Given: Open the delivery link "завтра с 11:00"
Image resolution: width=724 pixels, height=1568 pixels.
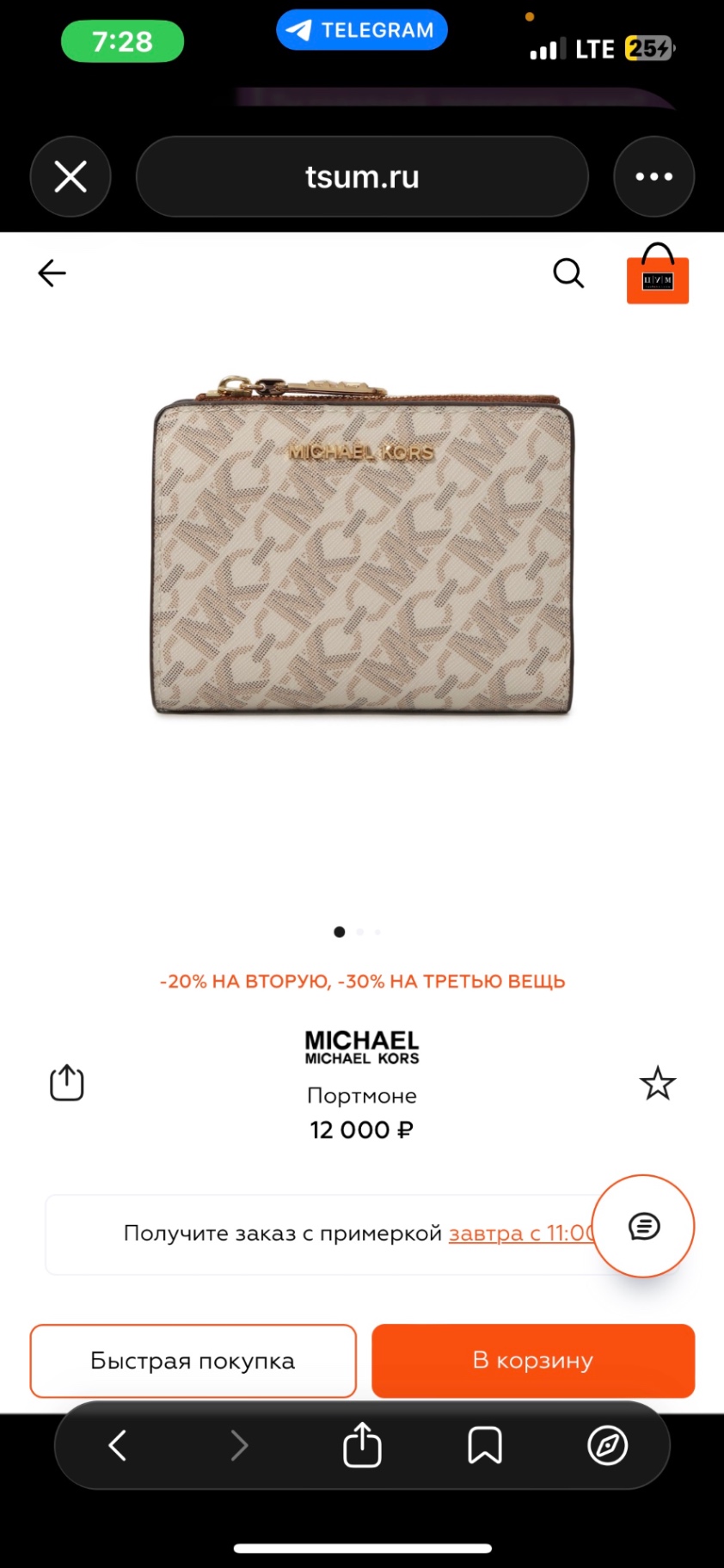Looking at the screenshot, I should (521, 1234).
